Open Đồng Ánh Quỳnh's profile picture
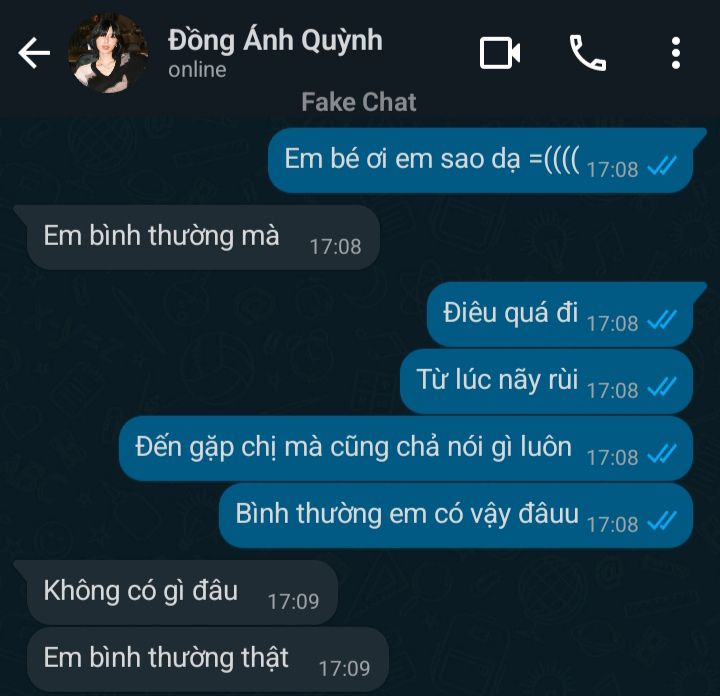 [108, 53]
